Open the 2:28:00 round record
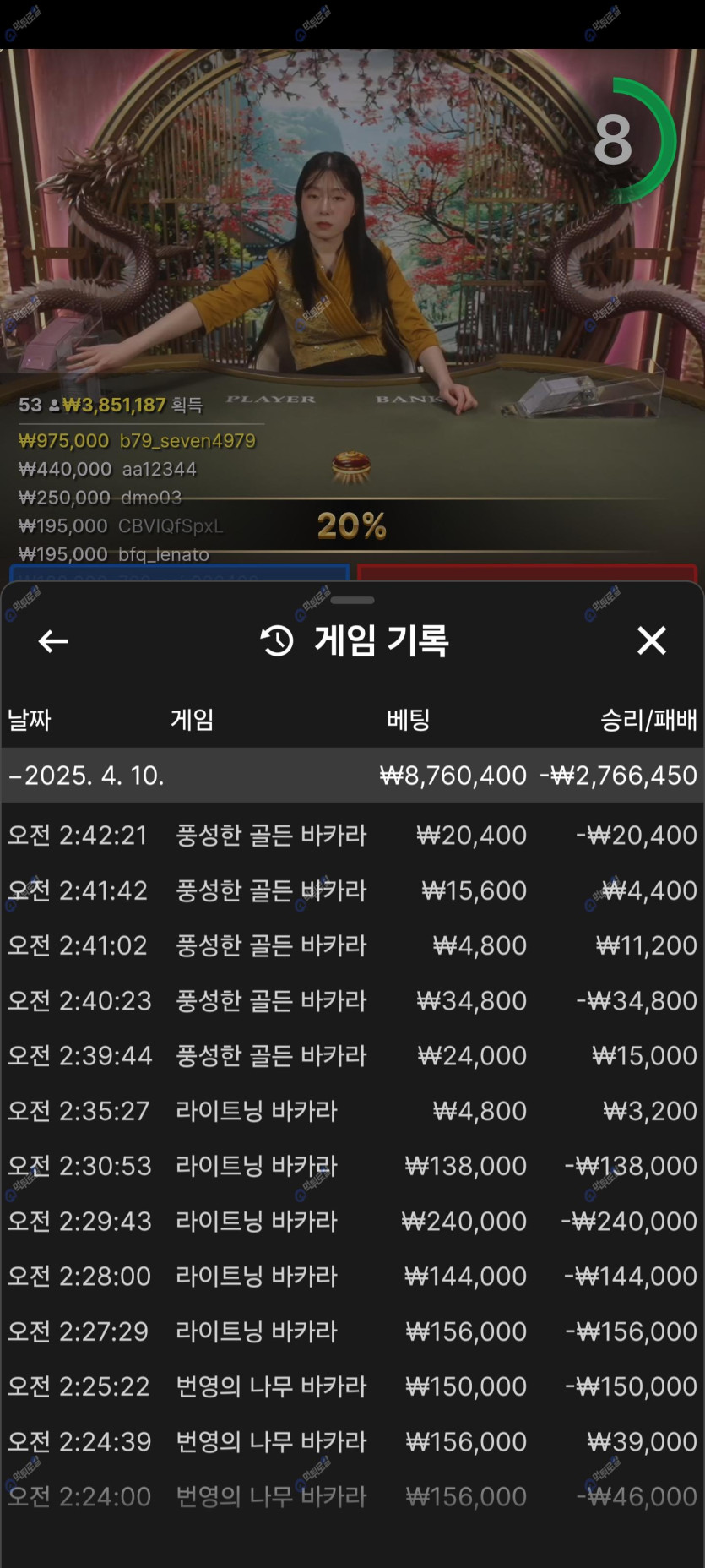Image resolution: width=705 pixels, height=1568 pixels. [352, 1276]
